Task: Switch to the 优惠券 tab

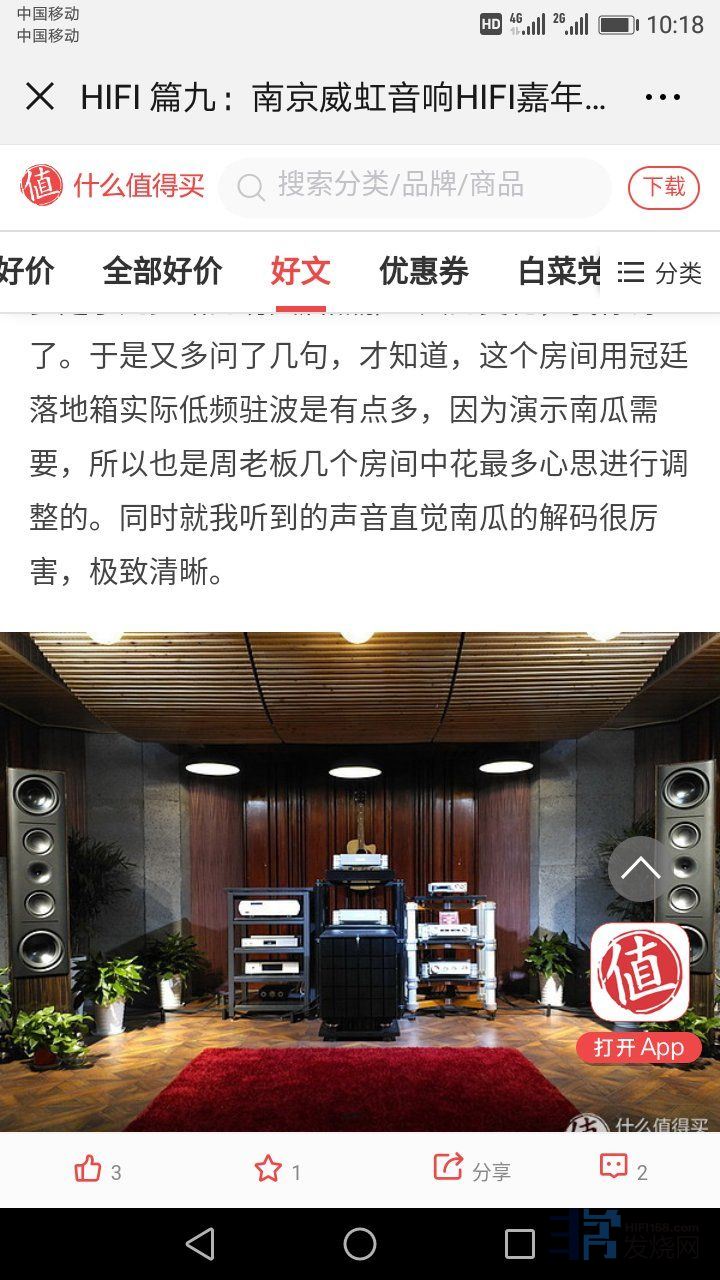Action: (423, 271)
